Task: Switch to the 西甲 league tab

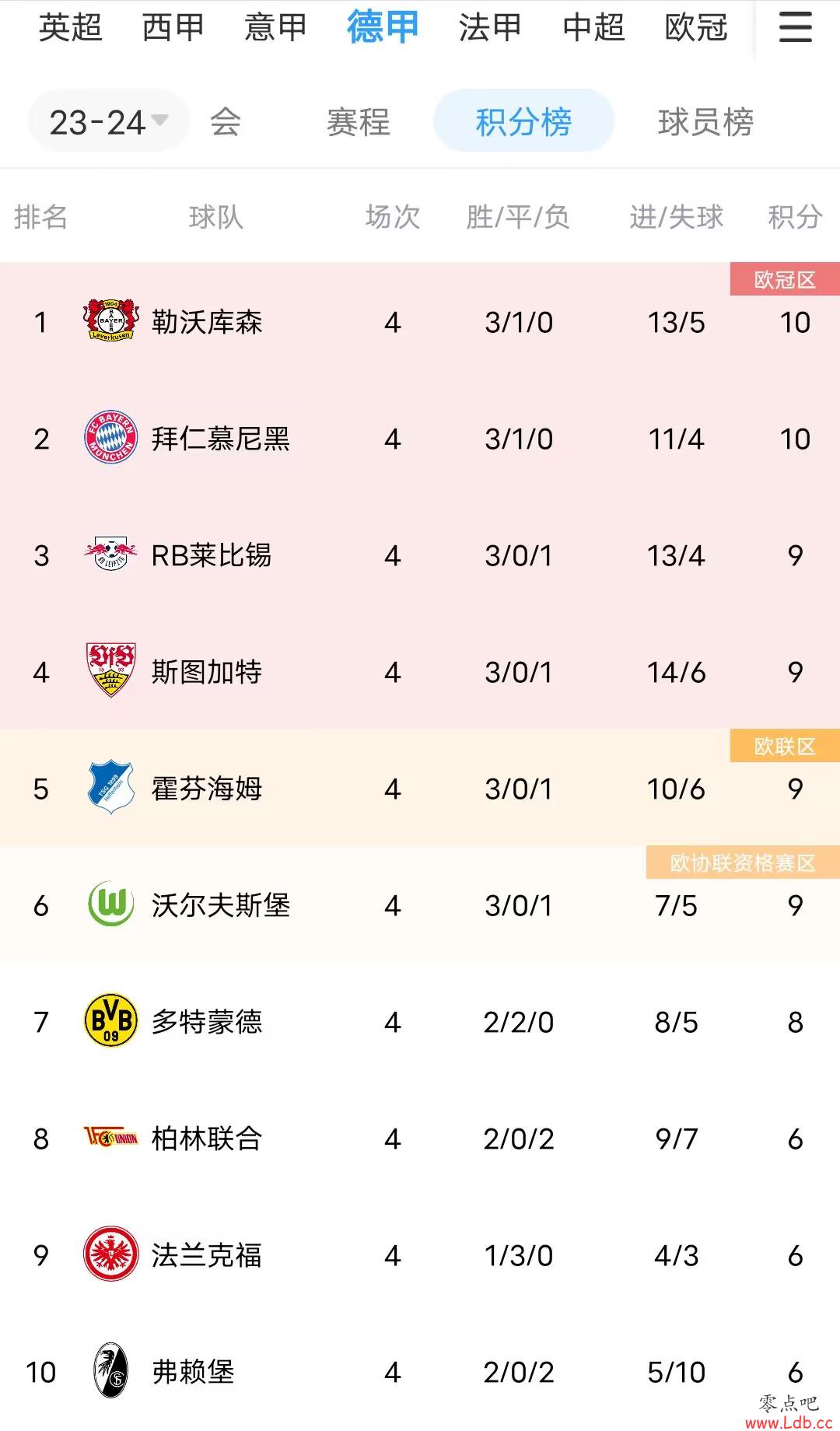Action: (x=173, y=27)
